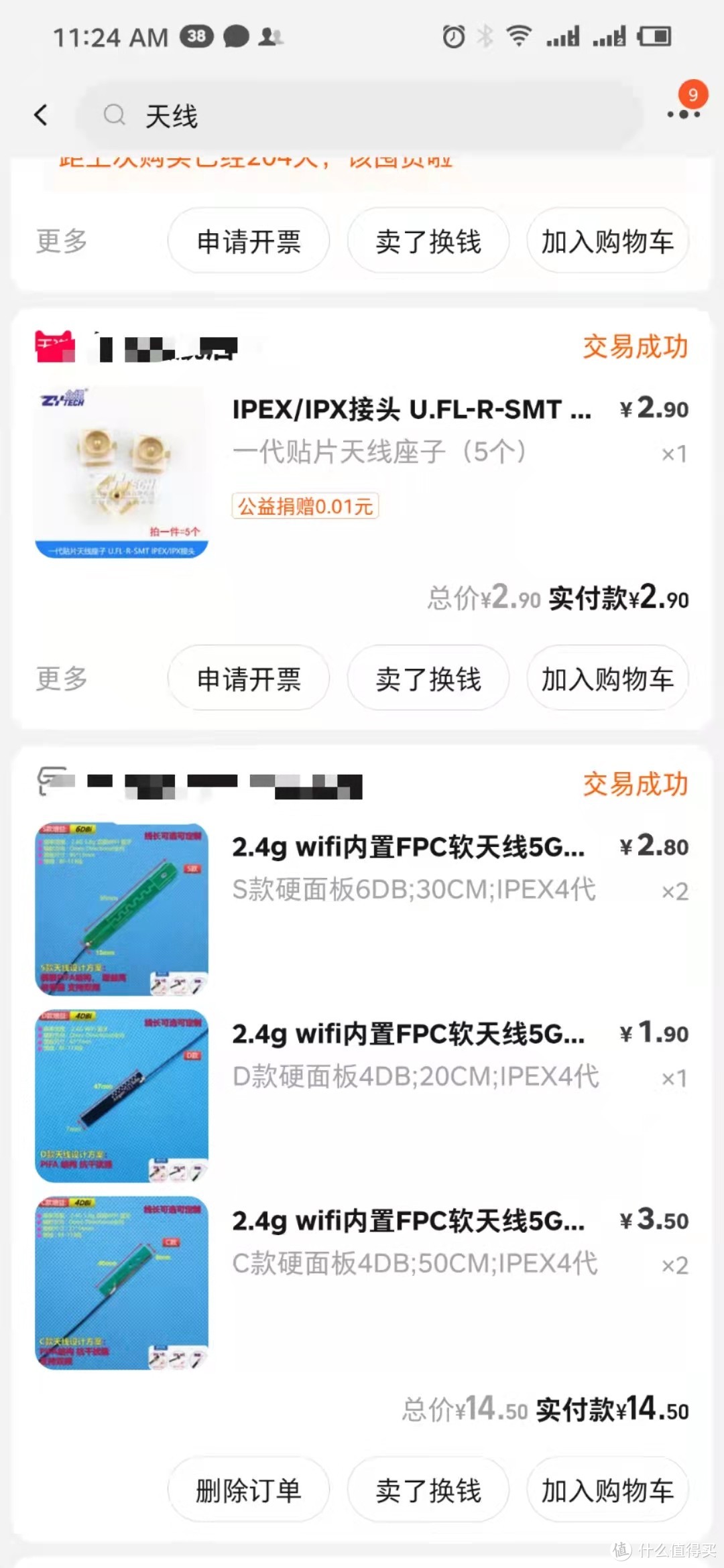
Task: Tap the Tmall cat store icon
Action: (x=54, y=346)
